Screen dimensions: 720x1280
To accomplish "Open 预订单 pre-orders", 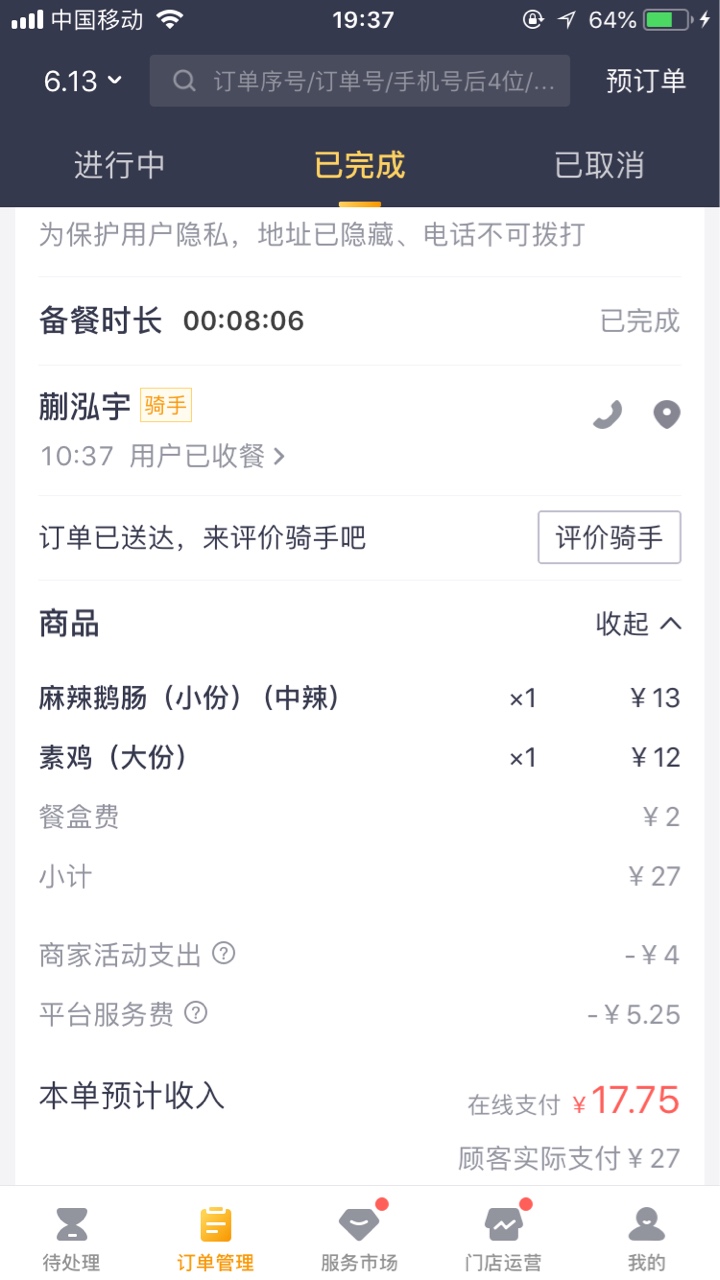I will pos(646,81).
